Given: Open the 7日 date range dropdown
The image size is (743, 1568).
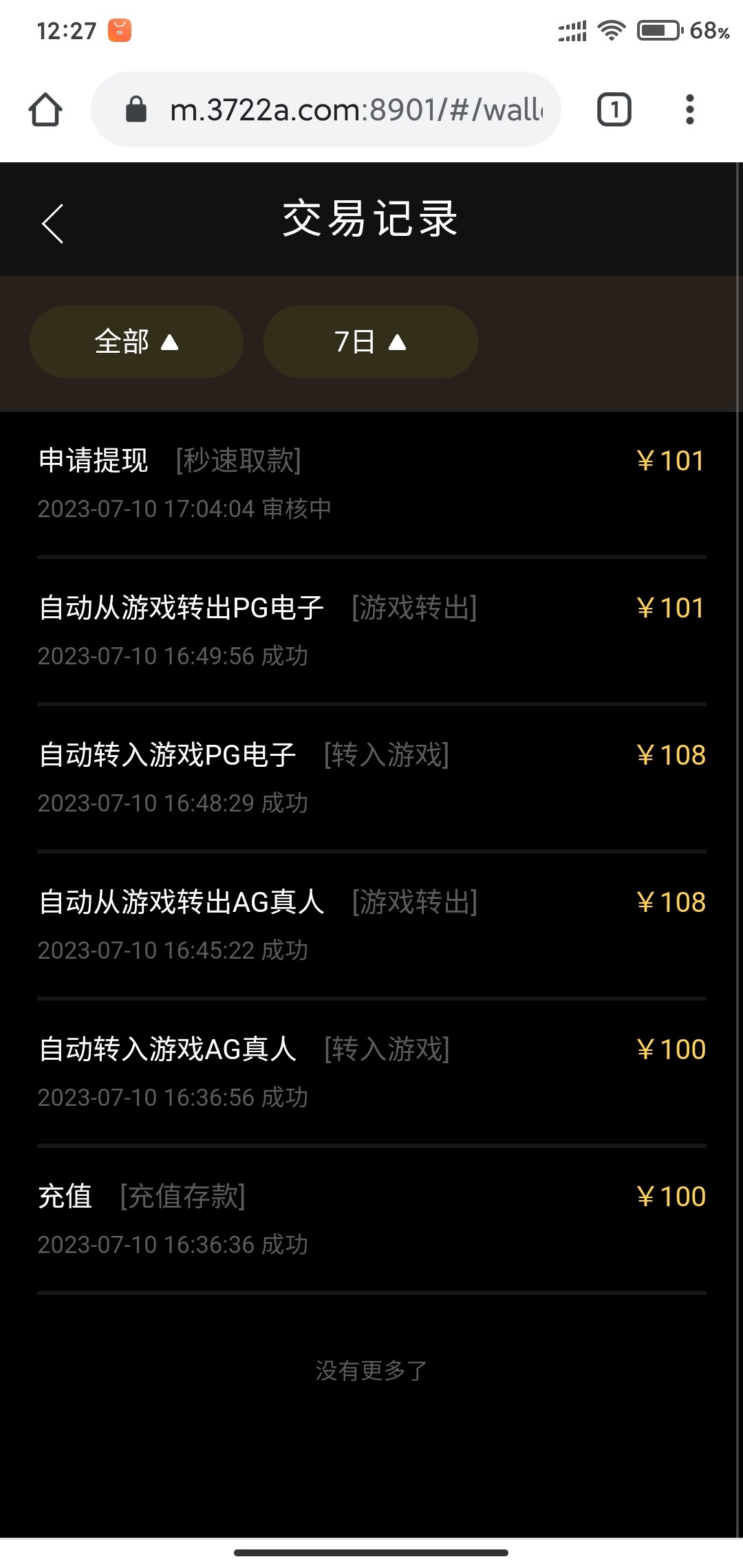Looking at the screenshot, I should click(370, 342).
